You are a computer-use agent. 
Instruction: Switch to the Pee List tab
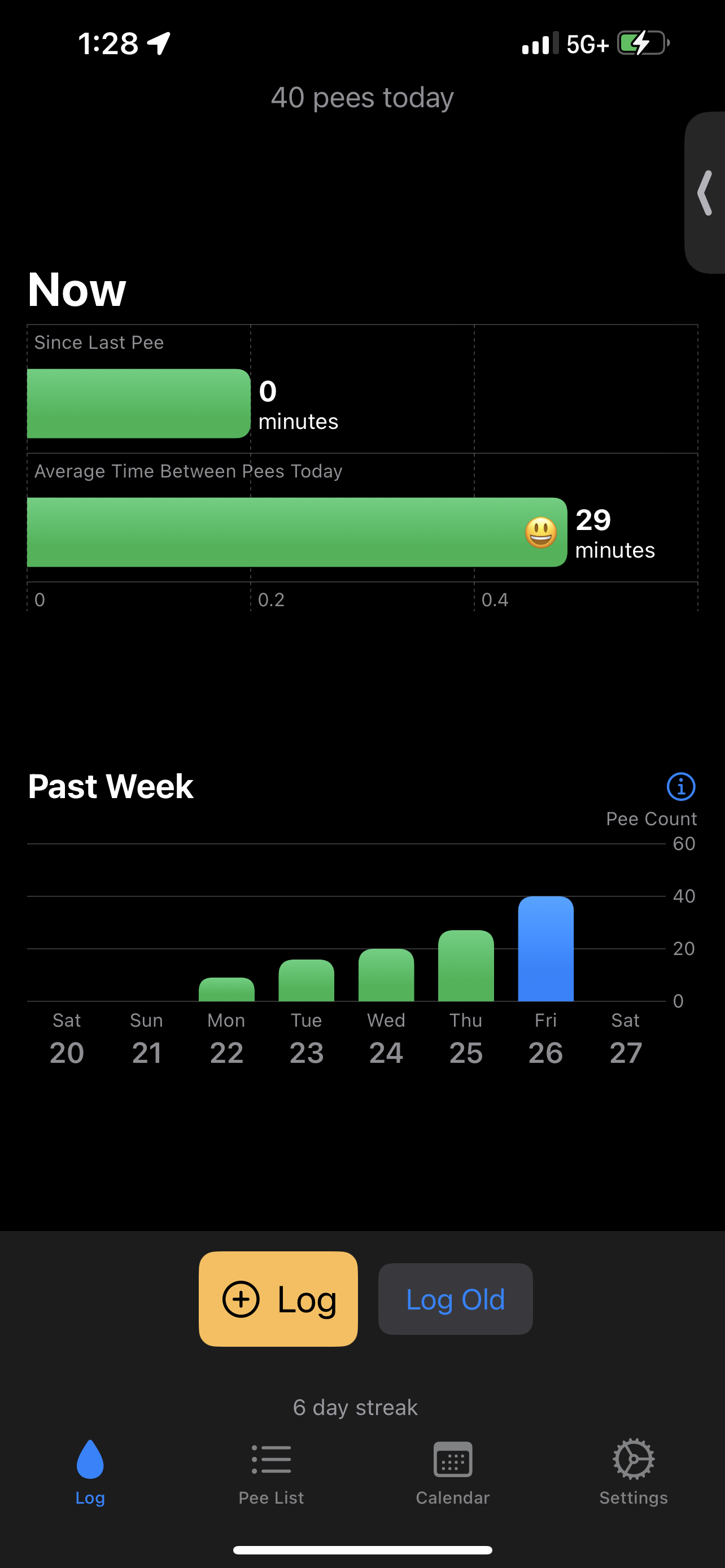tap(271, 1473)
